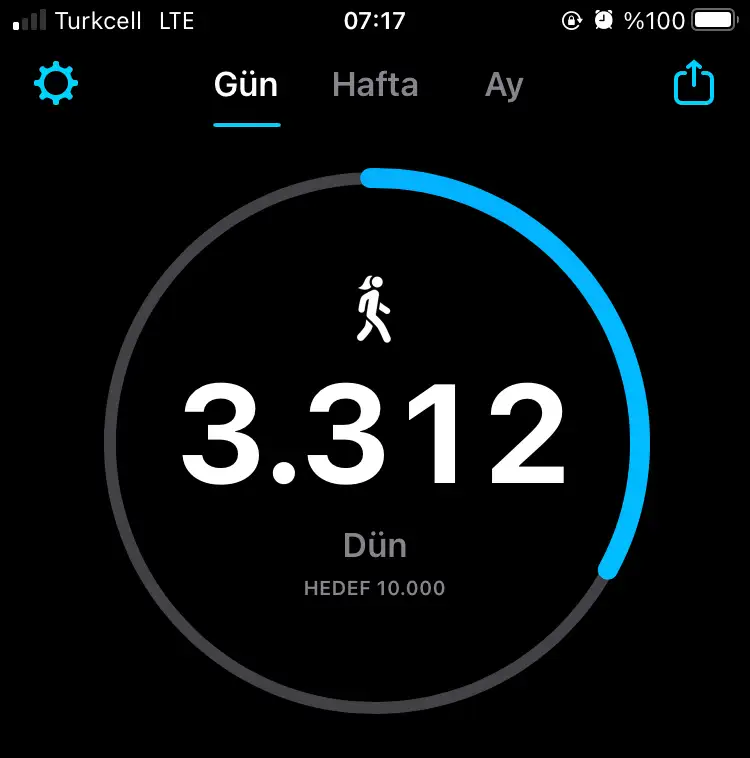This screenshot has height=758, width=750.
Task: Select the Gün tab
Action: coord(246,85)
